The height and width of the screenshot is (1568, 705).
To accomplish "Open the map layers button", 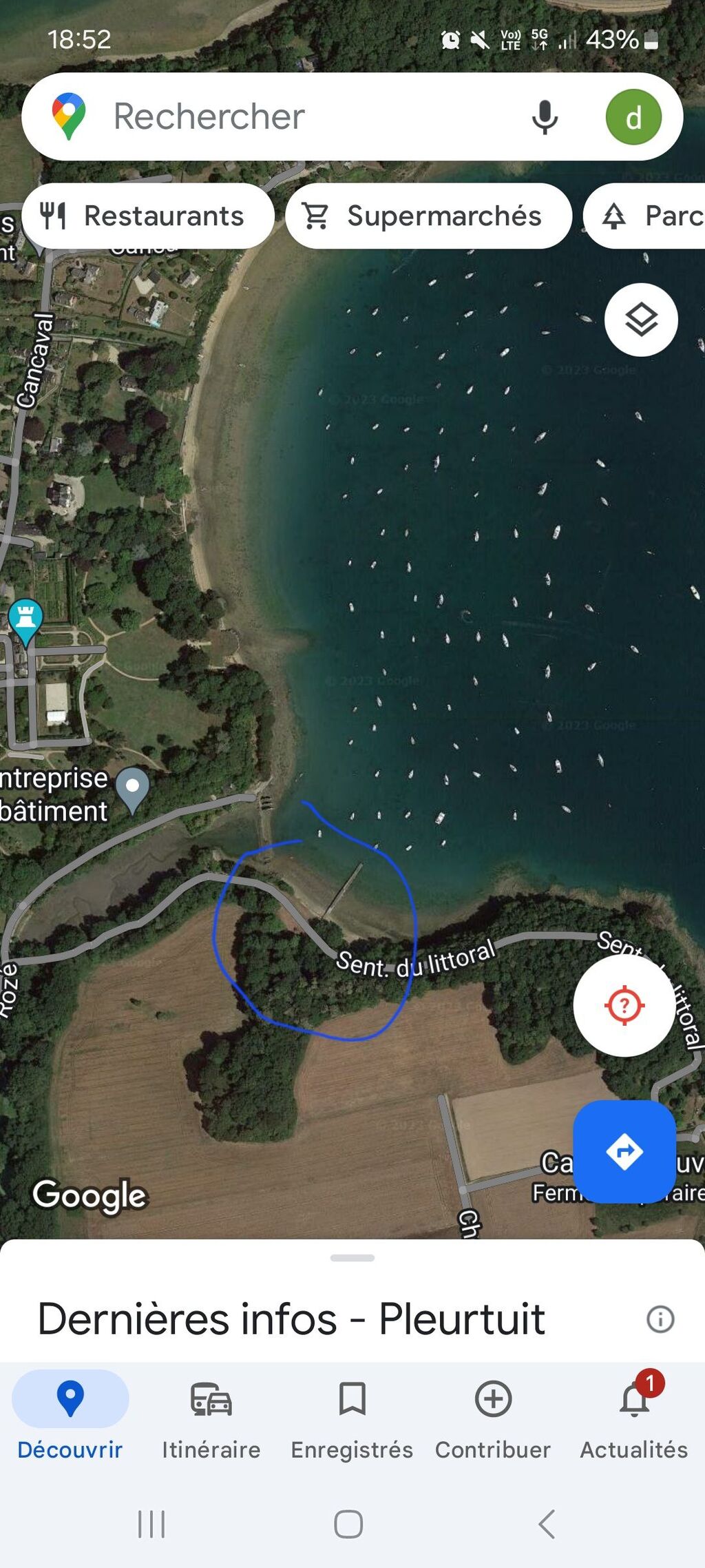I will (x=641, y=320).
